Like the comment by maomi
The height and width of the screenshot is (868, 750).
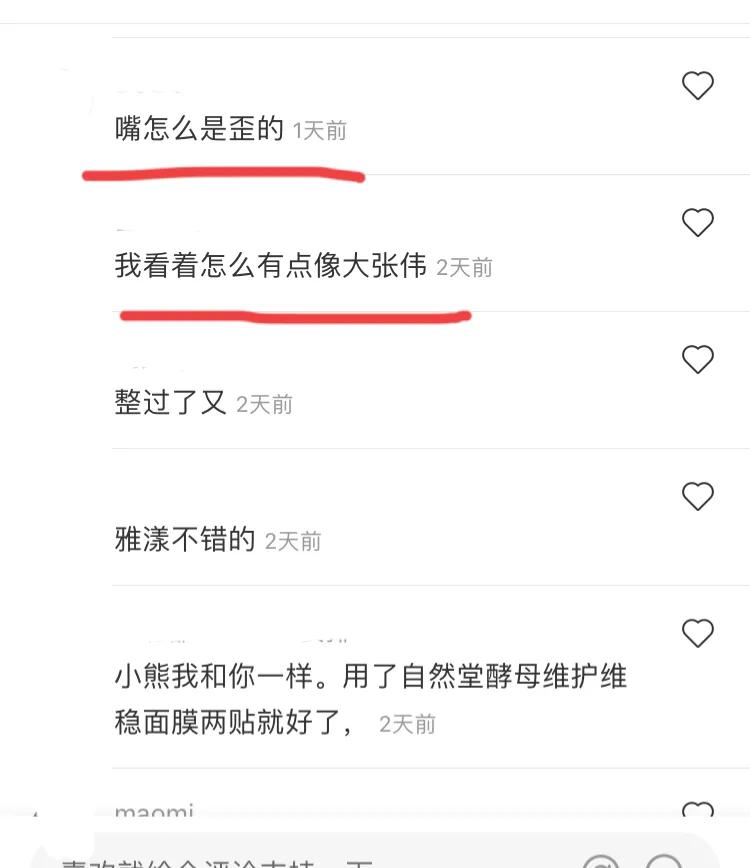pyautogui.click(x=697, y=810)
